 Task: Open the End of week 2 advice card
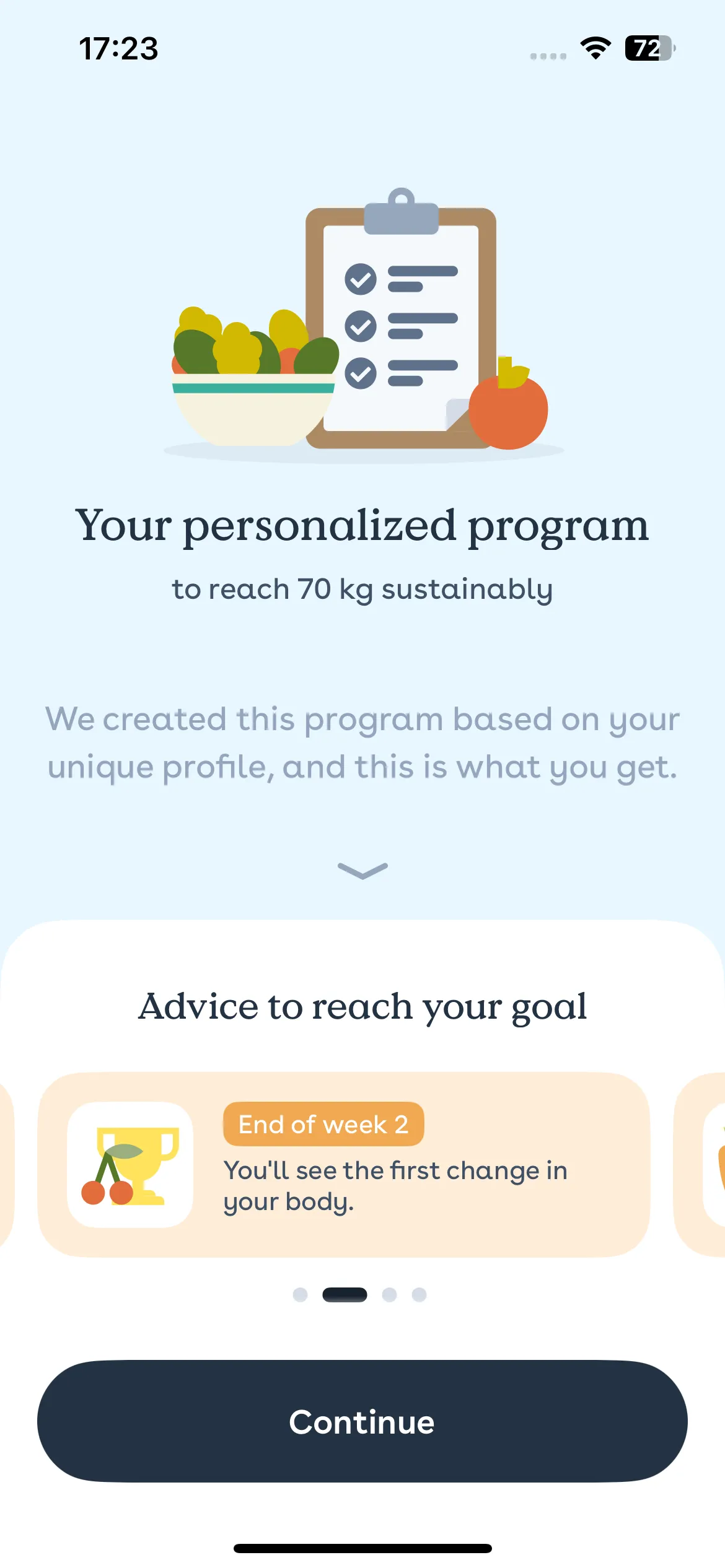344,1164
